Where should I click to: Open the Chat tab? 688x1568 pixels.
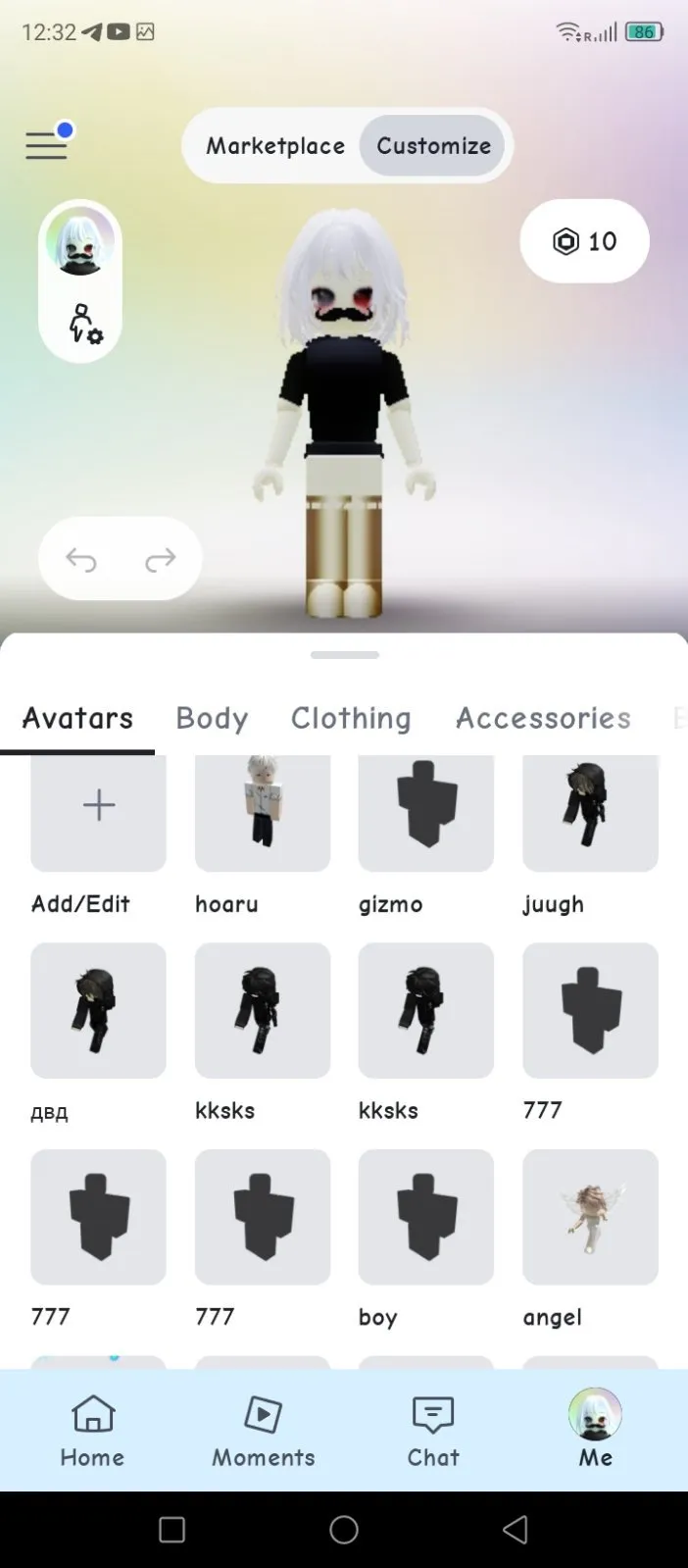pos(433,1431)
